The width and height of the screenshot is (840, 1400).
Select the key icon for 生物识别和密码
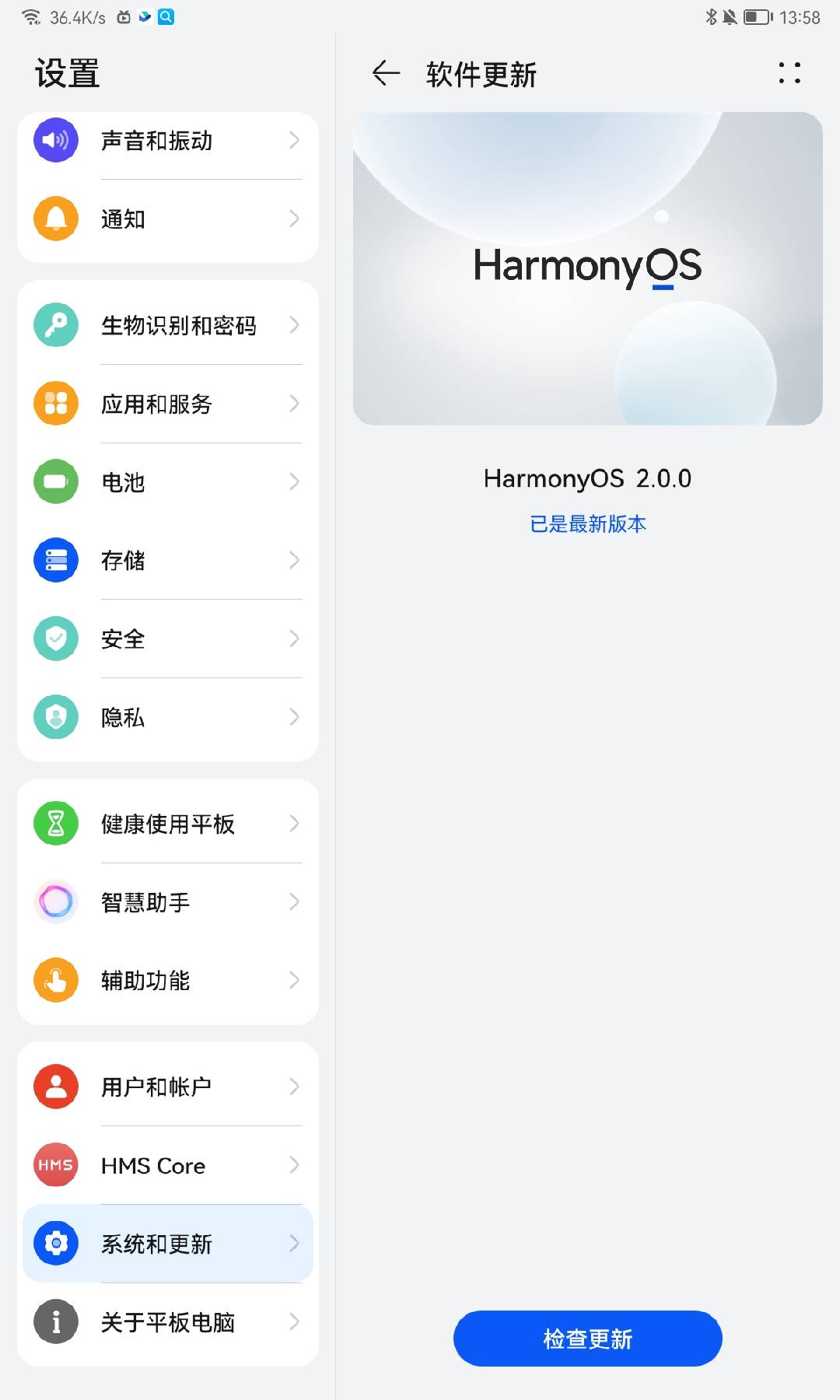click(x=55, y=326)
